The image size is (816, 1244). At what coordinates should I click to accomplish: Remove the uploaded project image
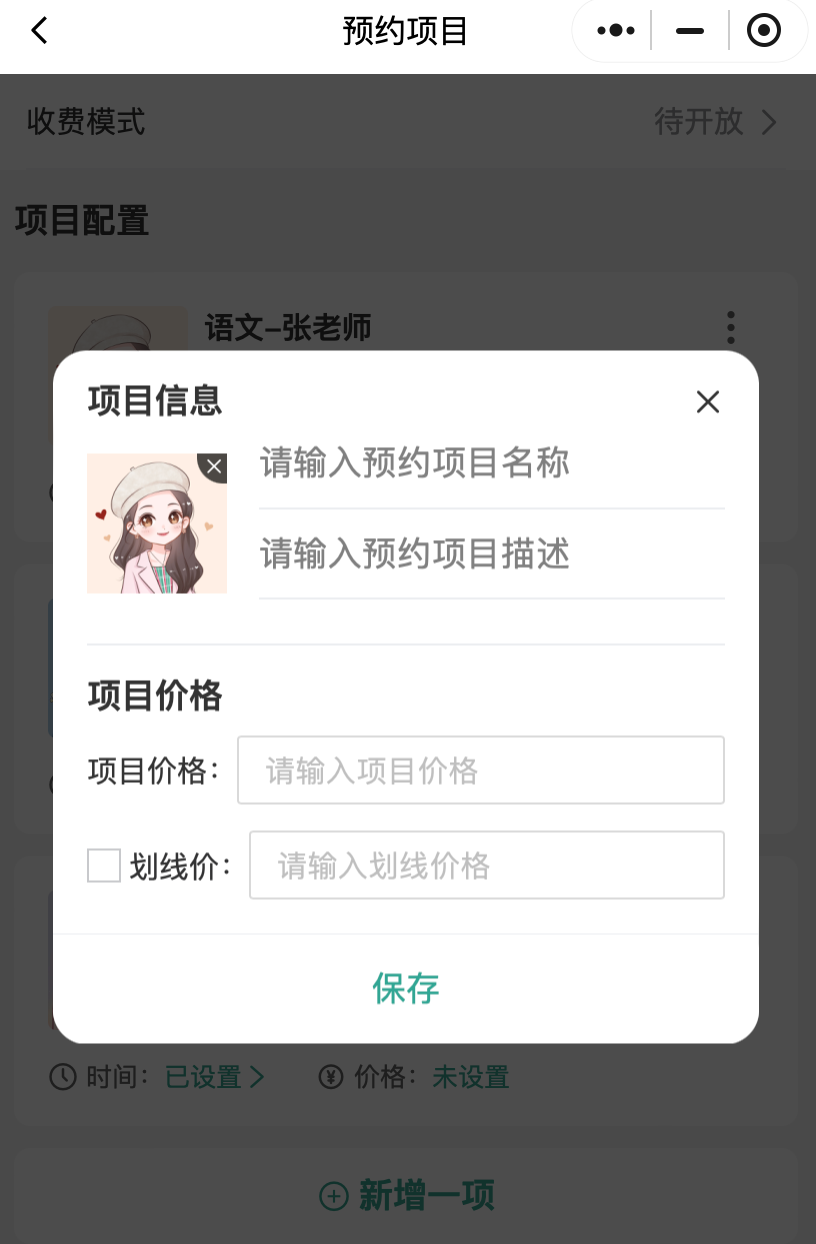[x=214, y=466]
